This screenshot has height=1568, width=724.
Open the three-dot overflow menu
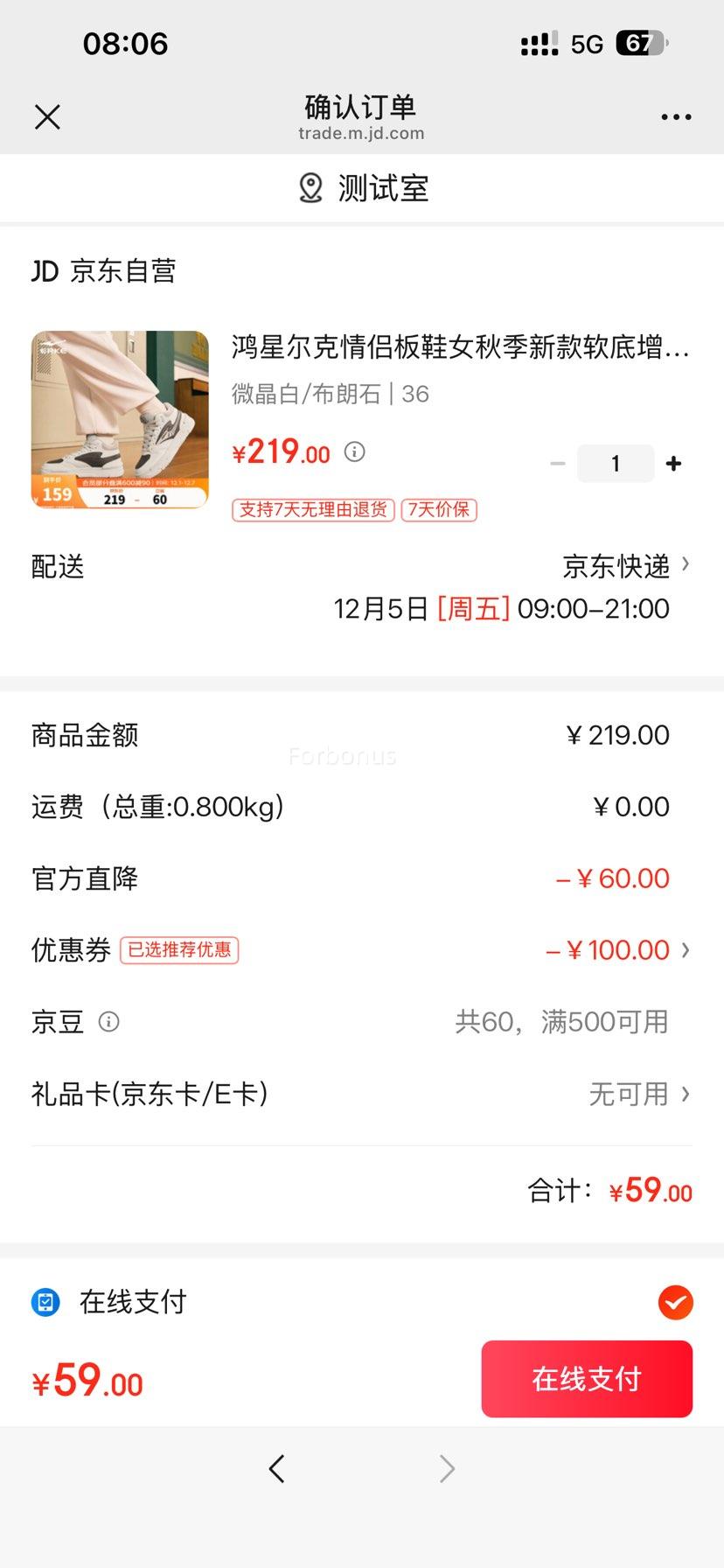point(676,117)
